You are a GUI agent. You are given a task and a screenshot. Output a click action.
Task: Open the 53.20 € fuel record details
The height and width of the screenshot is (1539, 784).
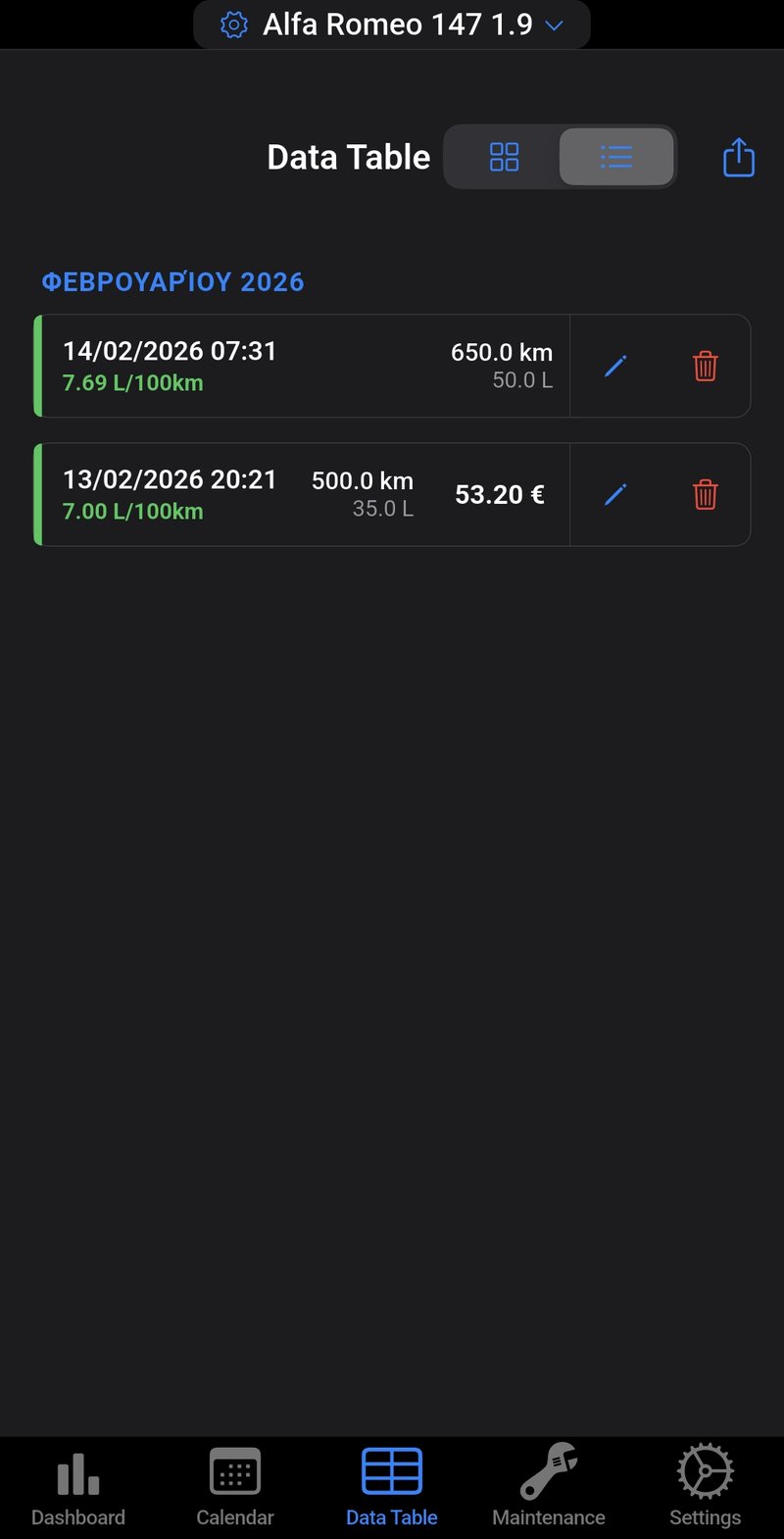pos(499,495)
